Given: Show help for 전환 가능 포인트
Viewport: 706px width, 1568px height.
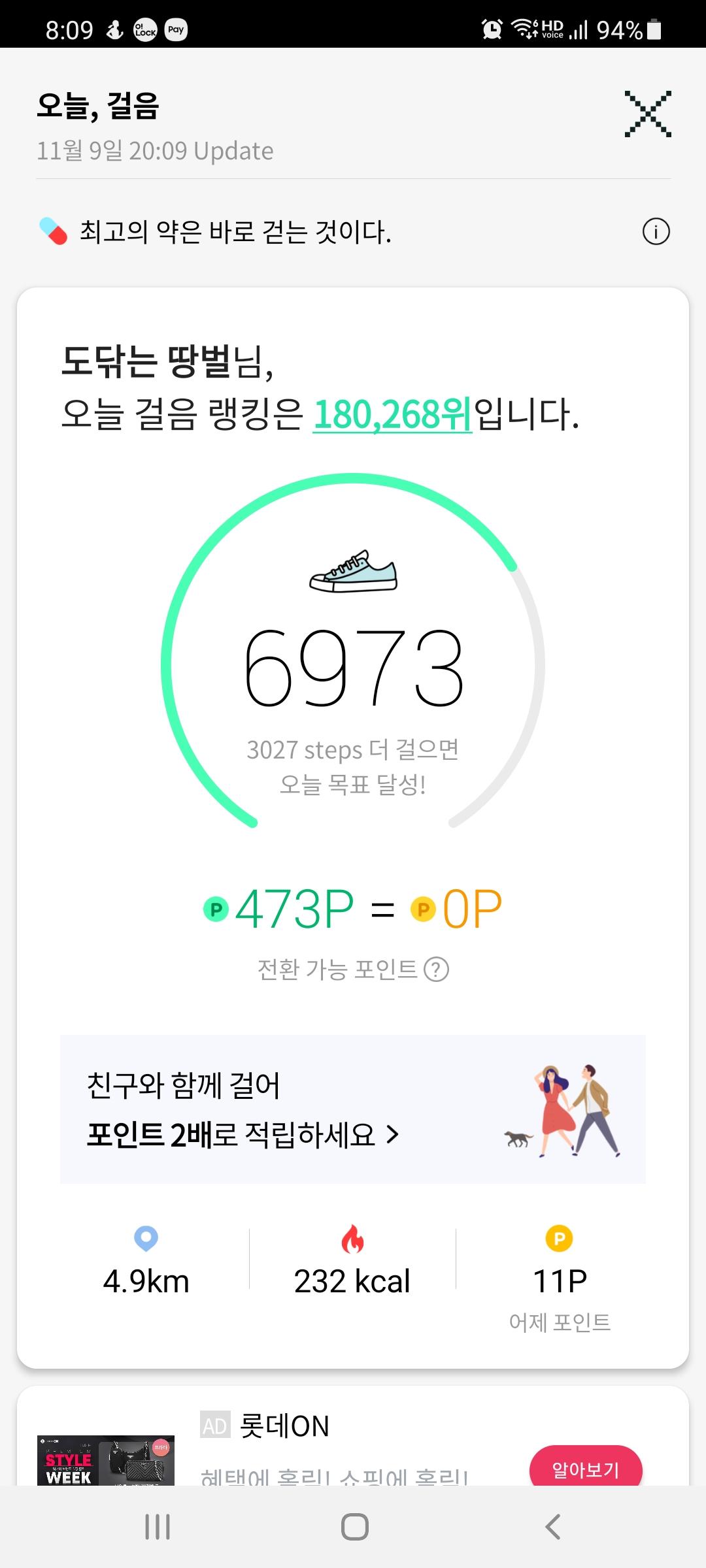Looking at the screenshot, I should click(436, 970).
